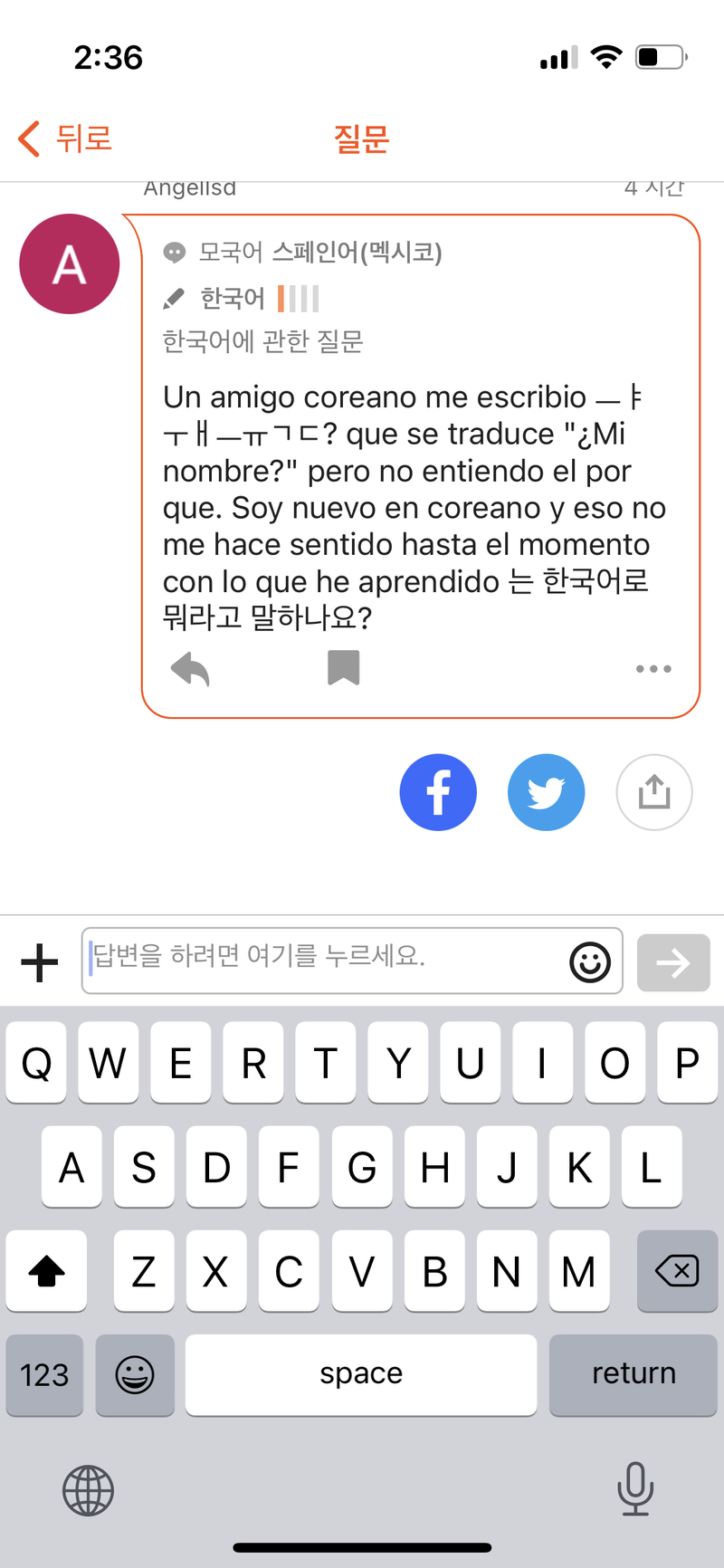Share the question on Twitter
724x1568 pixels.
click(547, 792)
